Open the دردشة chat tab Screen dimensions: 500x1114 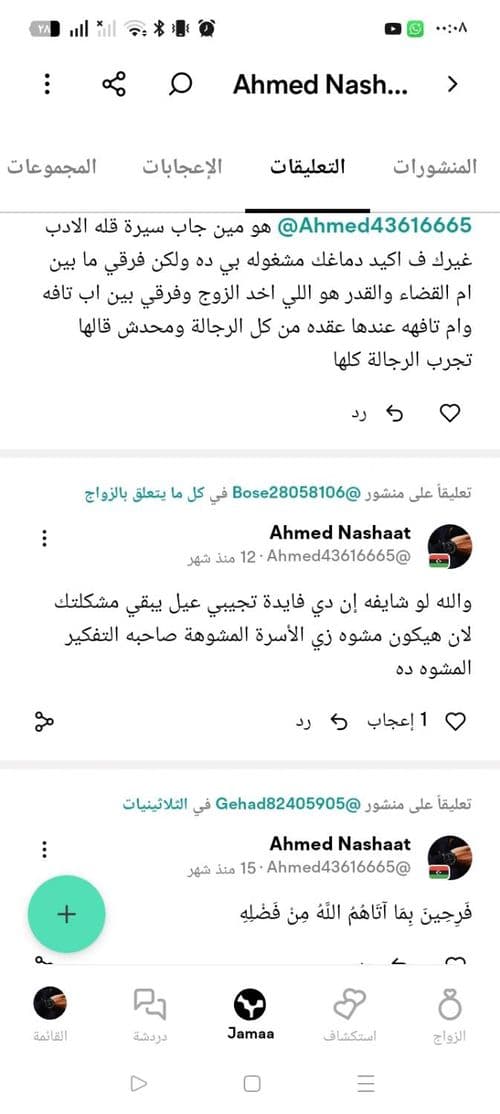(150, 1016)
